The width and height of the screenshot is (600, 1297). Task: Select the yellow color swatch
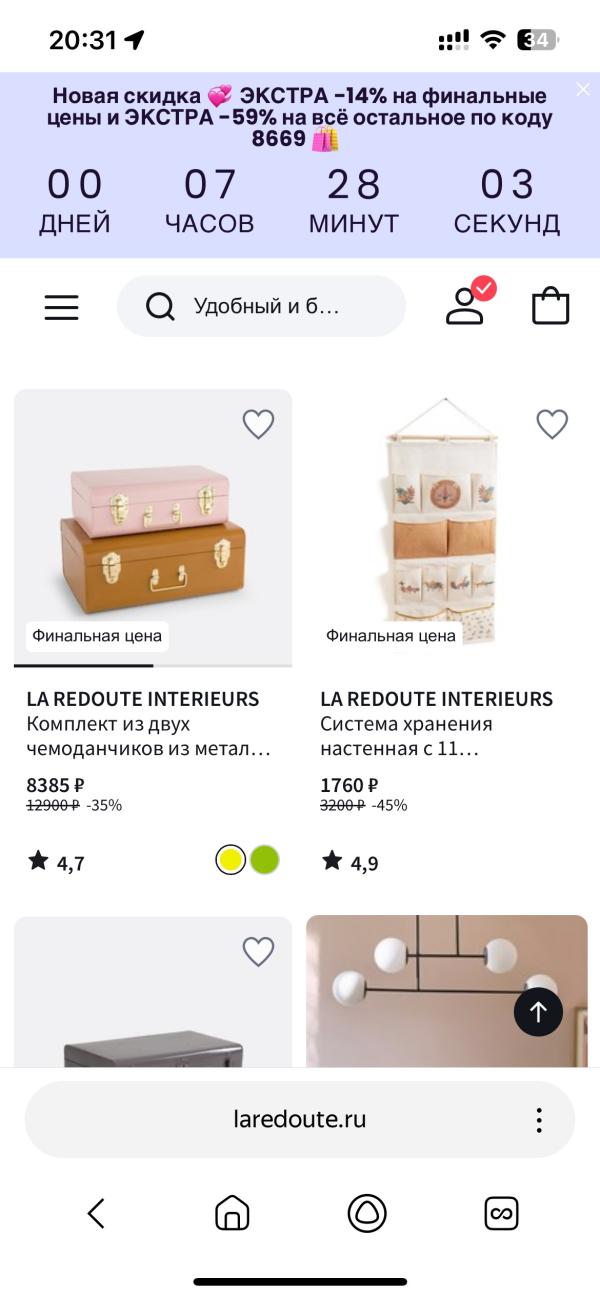[x=231, y=860]
